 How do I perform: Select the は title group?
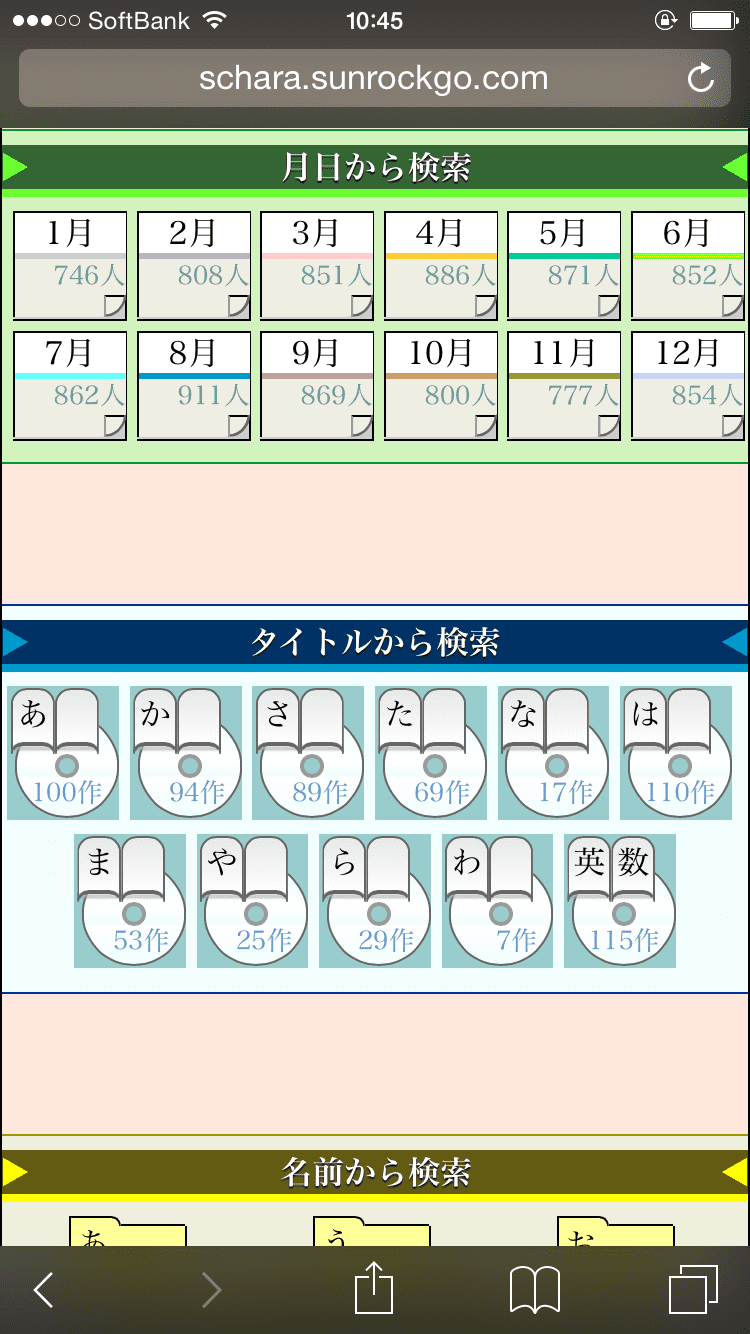(x=676, y=752)
